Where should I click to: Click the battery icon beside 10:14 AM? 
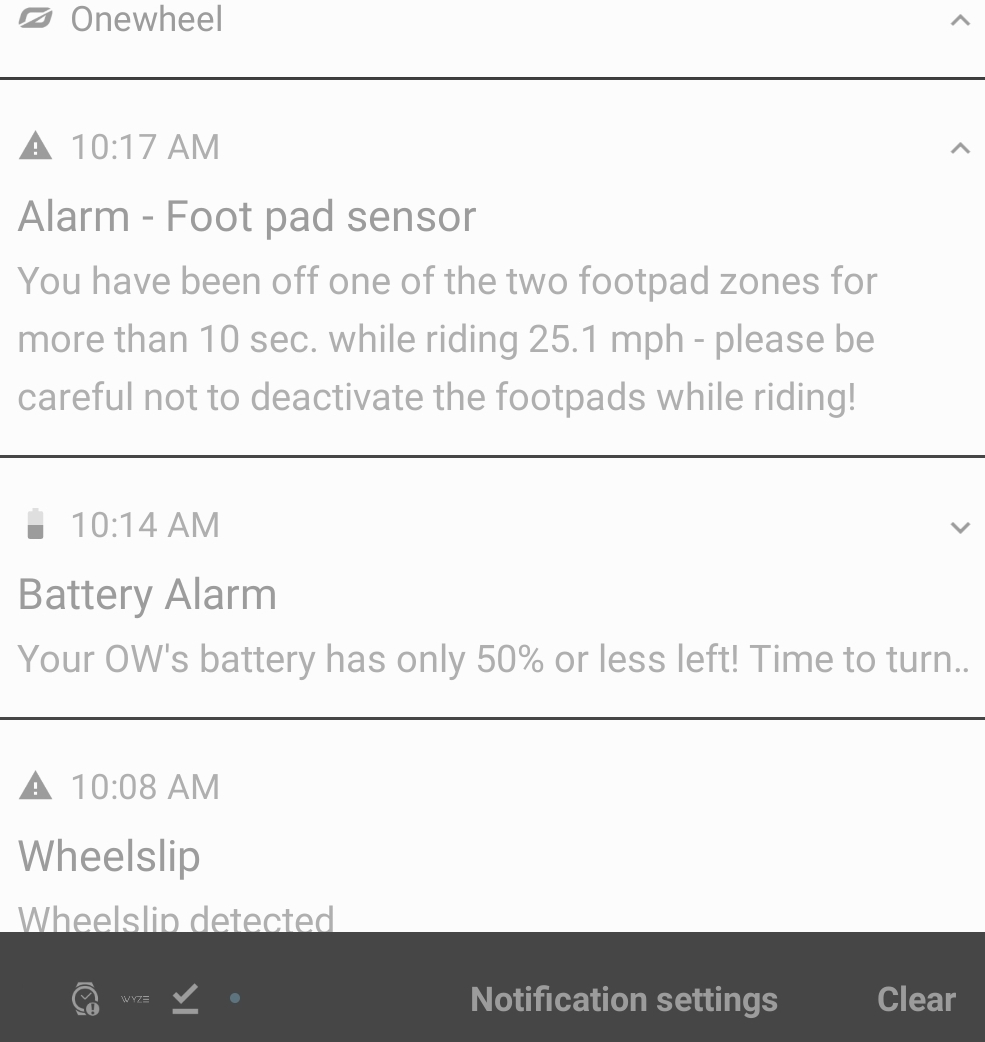34,524
